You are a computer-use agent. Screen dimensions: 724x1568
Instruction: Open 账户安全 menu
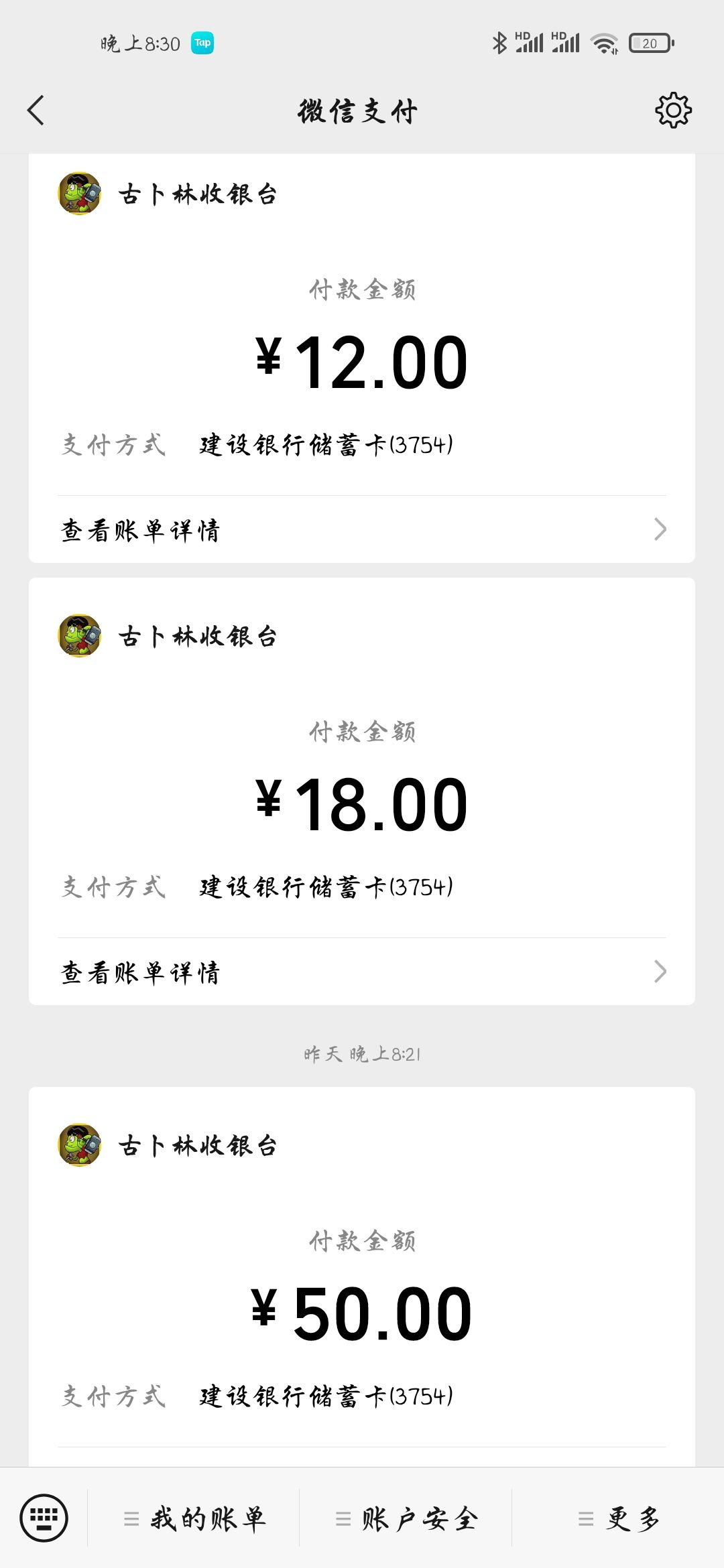(406, 1518)
